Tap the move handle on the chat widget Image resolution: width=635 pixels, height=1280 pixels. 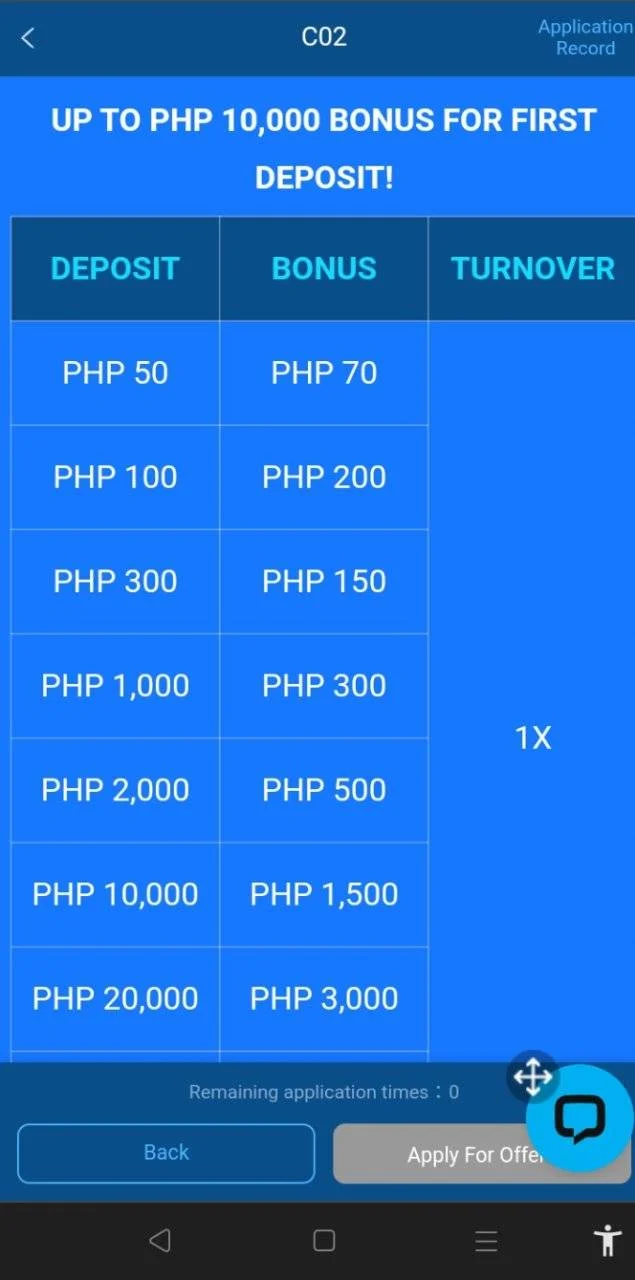532,1077
